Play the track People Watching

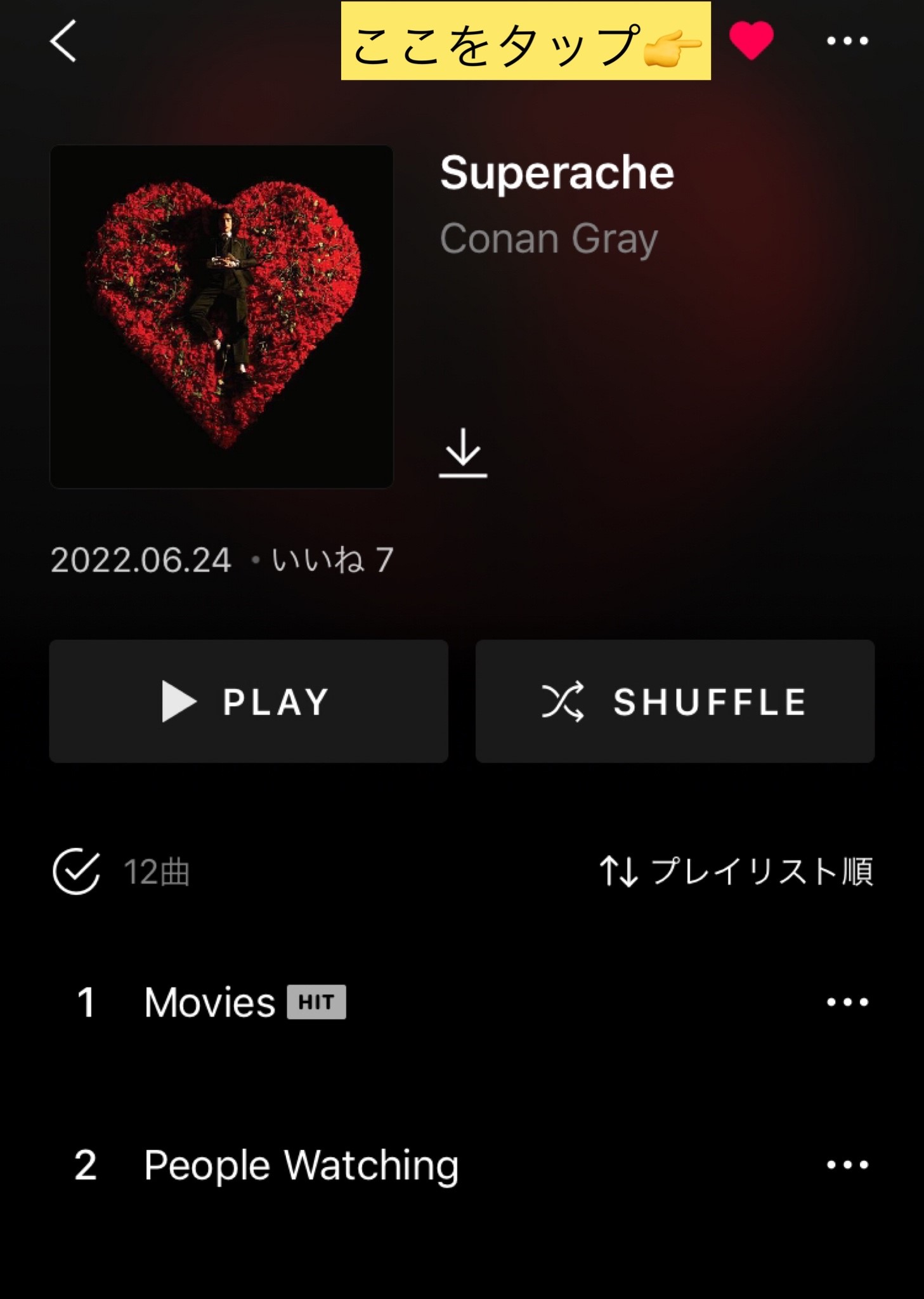point(301,1165)
